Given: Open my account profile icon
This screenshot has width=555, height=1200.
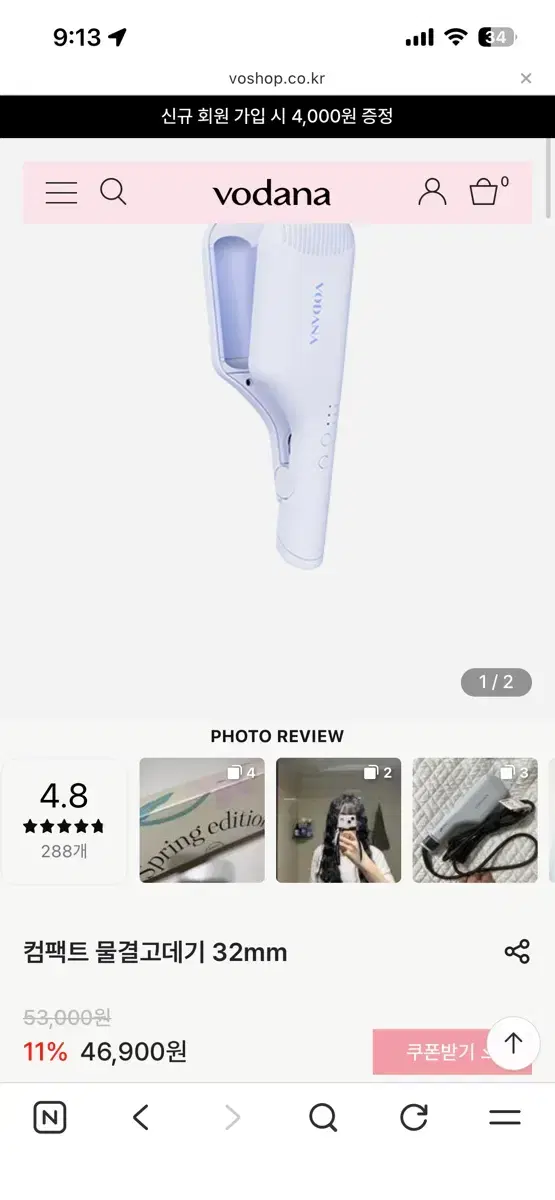Looking at the screenshot, I should point(432,191).
